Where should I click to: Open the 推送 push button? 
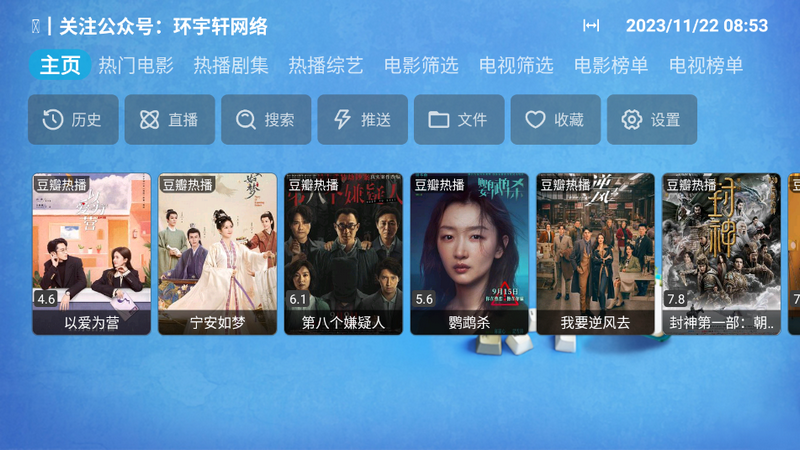coord(362,120)
